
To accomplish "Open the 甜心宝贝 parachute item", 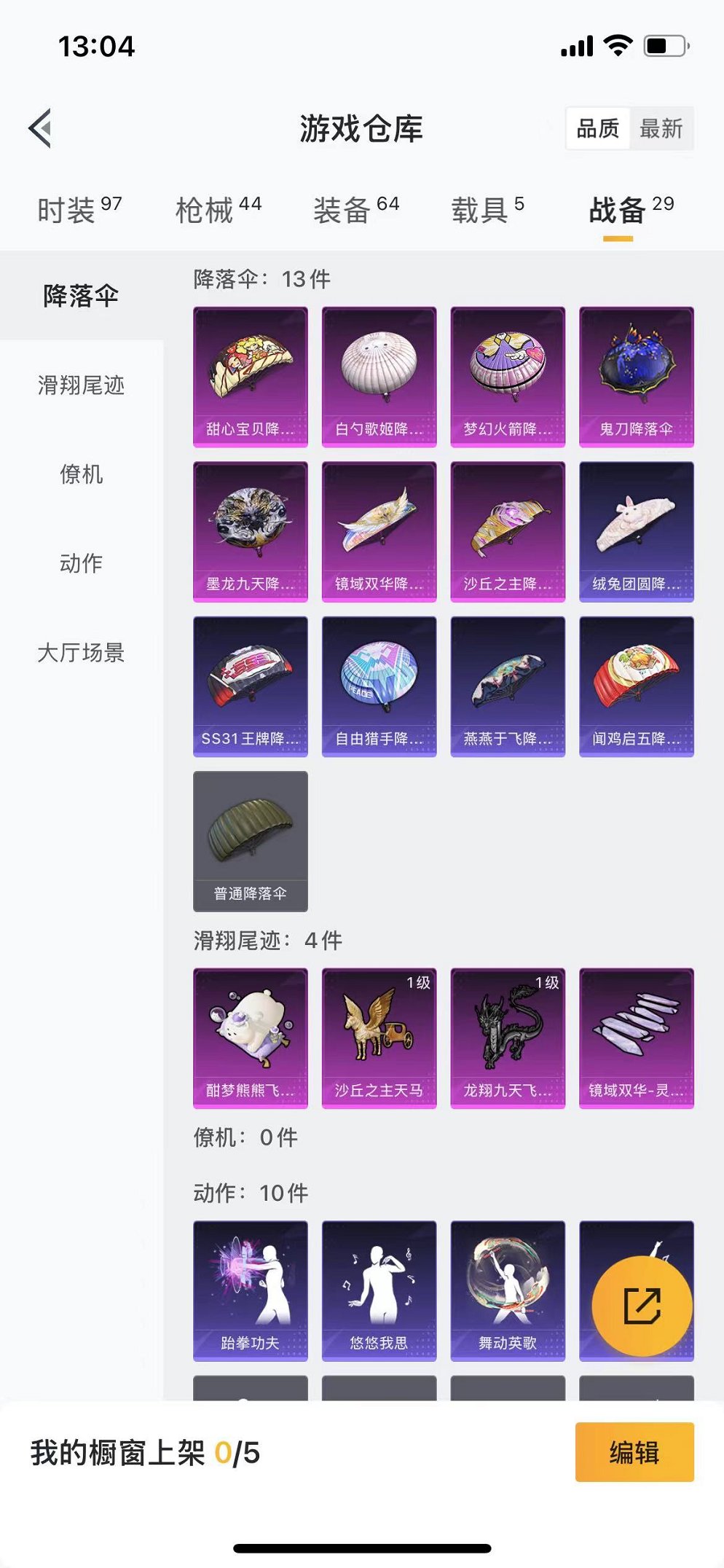I will click(250, 376).
